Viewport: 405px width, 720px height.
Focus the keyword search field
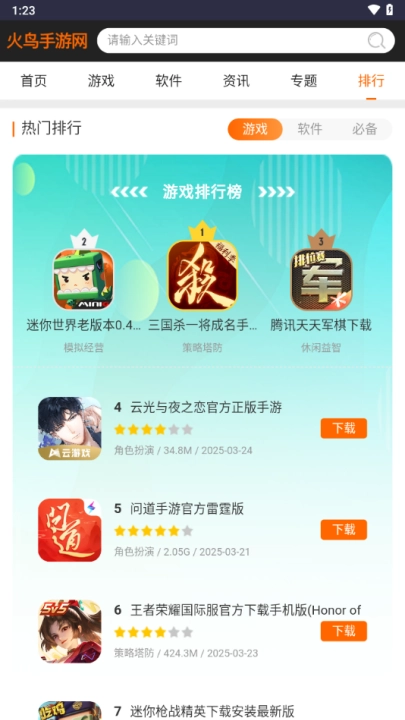click(246, 40)
